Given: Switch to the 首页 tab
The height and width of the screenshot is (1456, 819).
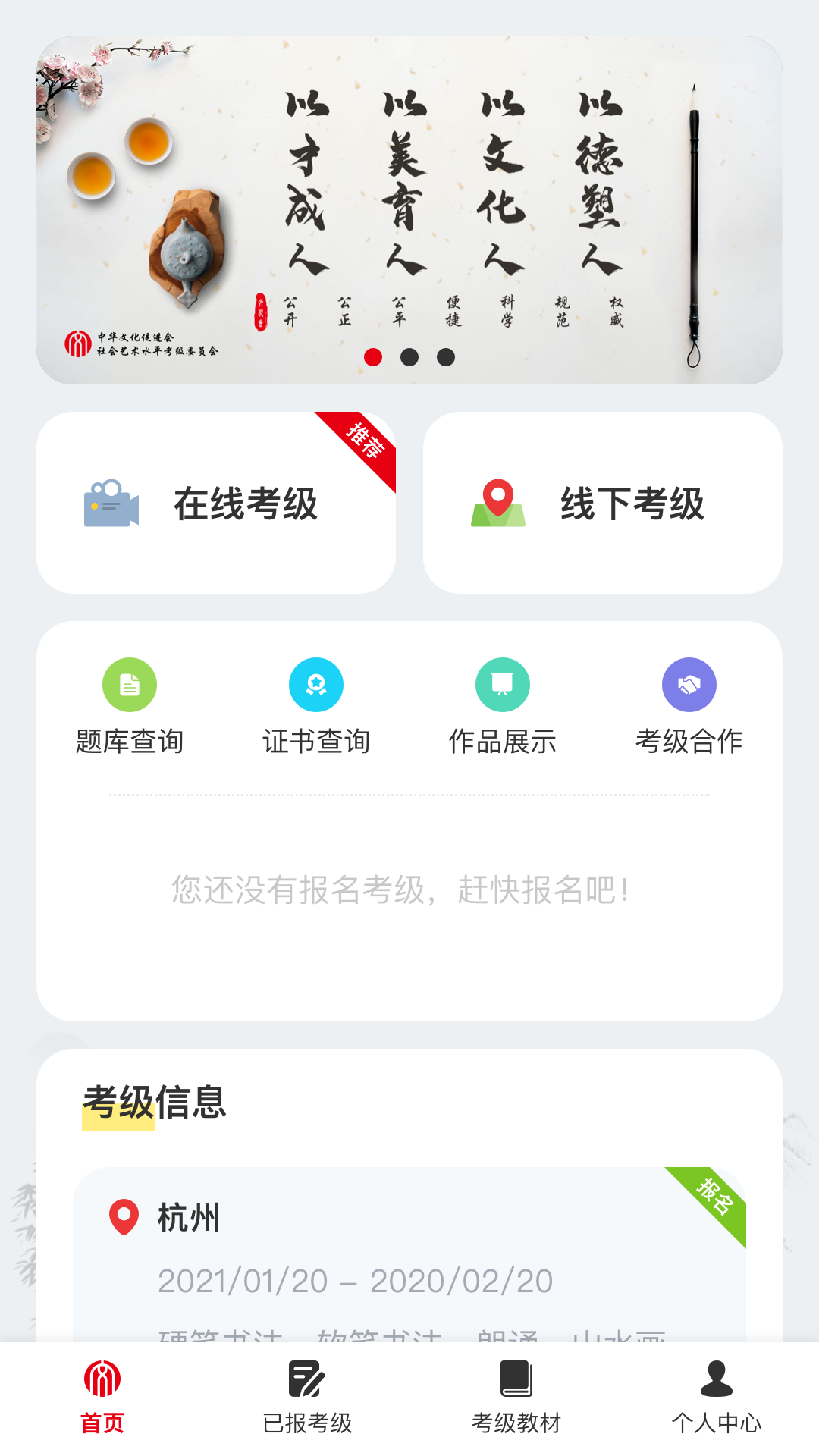Looking at the screenshot, I should (103, 1399).
